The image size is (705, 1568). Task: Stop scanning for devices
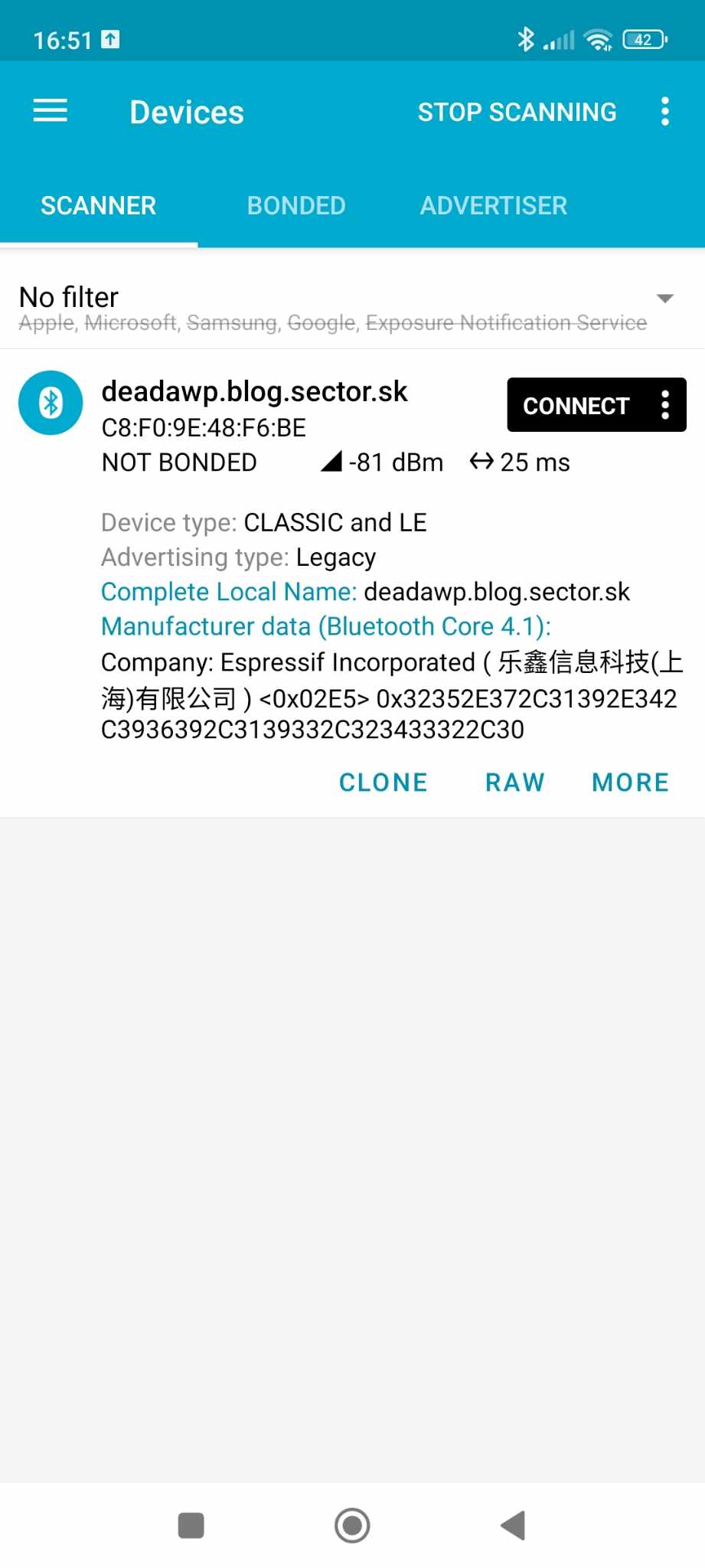tap(517, 112)
